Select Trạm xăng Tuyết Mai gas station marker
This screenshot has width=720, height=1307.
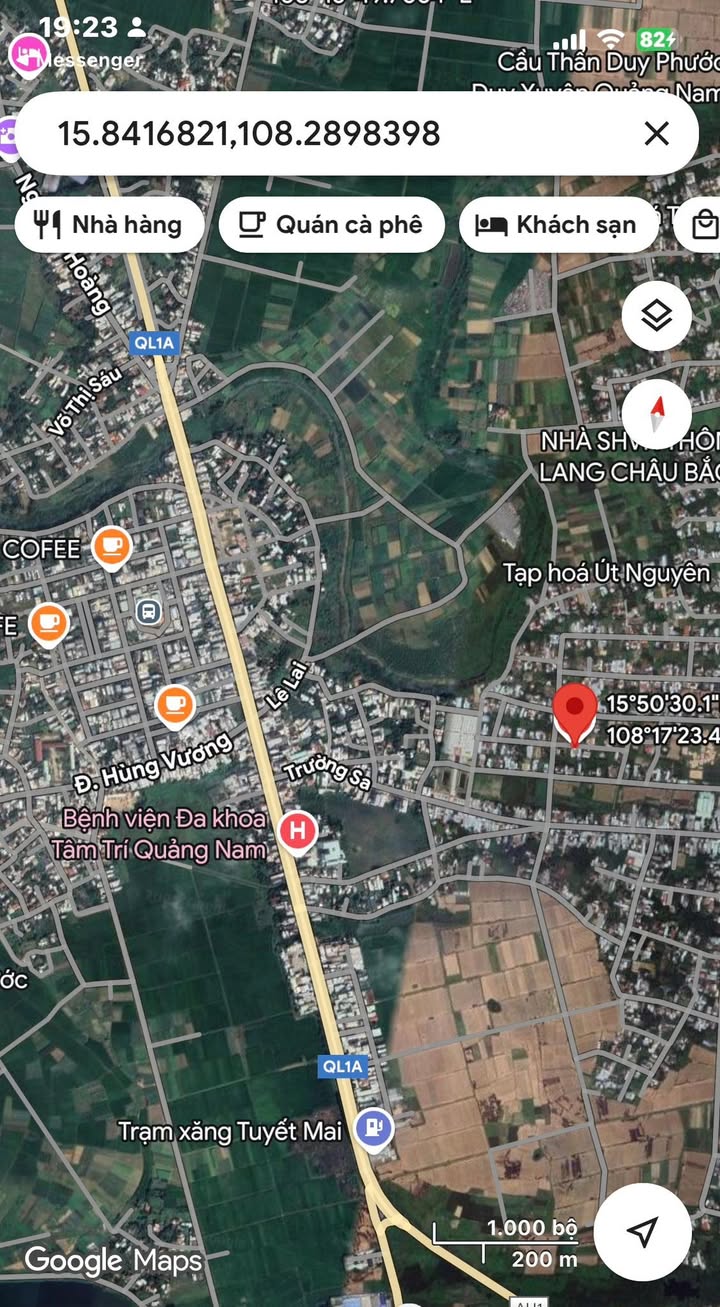pyautogui.click(x=374, y=1130)
